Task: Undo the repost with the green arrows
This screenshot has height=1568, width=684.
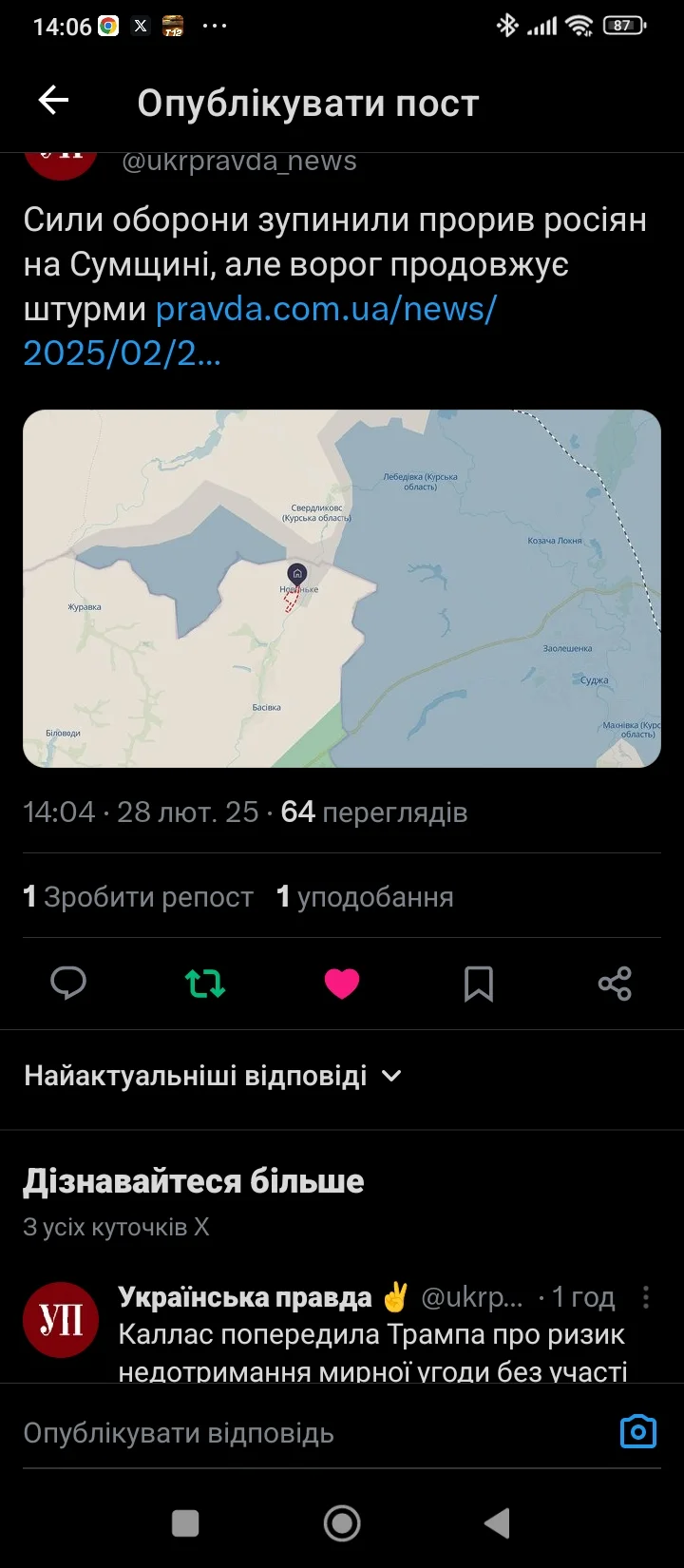Action: (205, 984)
